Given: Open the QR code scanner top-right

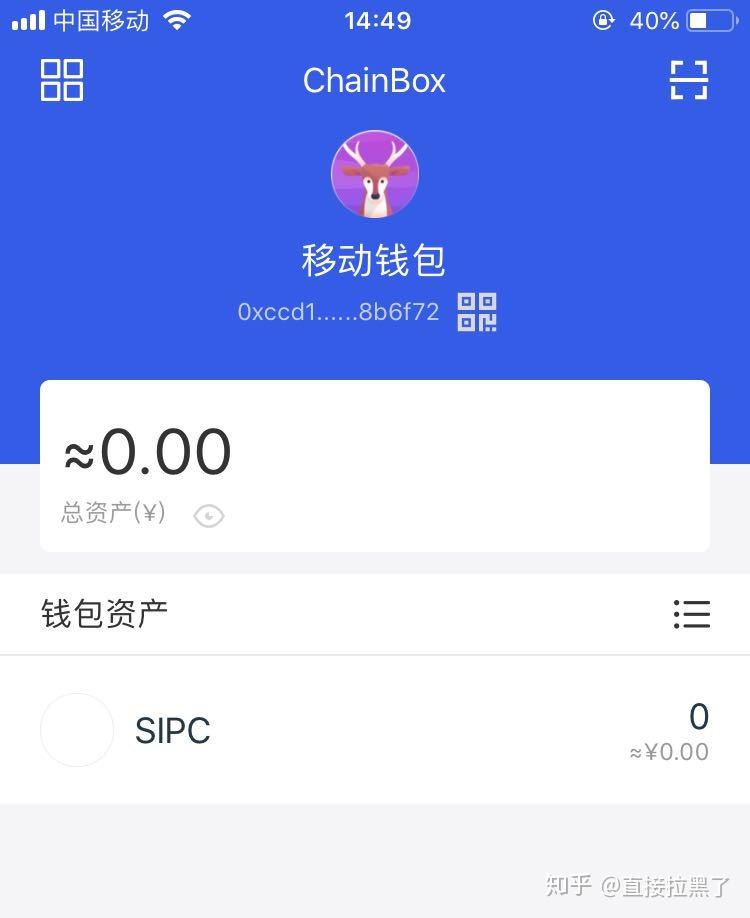Looking at the screenshot, I should [688, 80].
